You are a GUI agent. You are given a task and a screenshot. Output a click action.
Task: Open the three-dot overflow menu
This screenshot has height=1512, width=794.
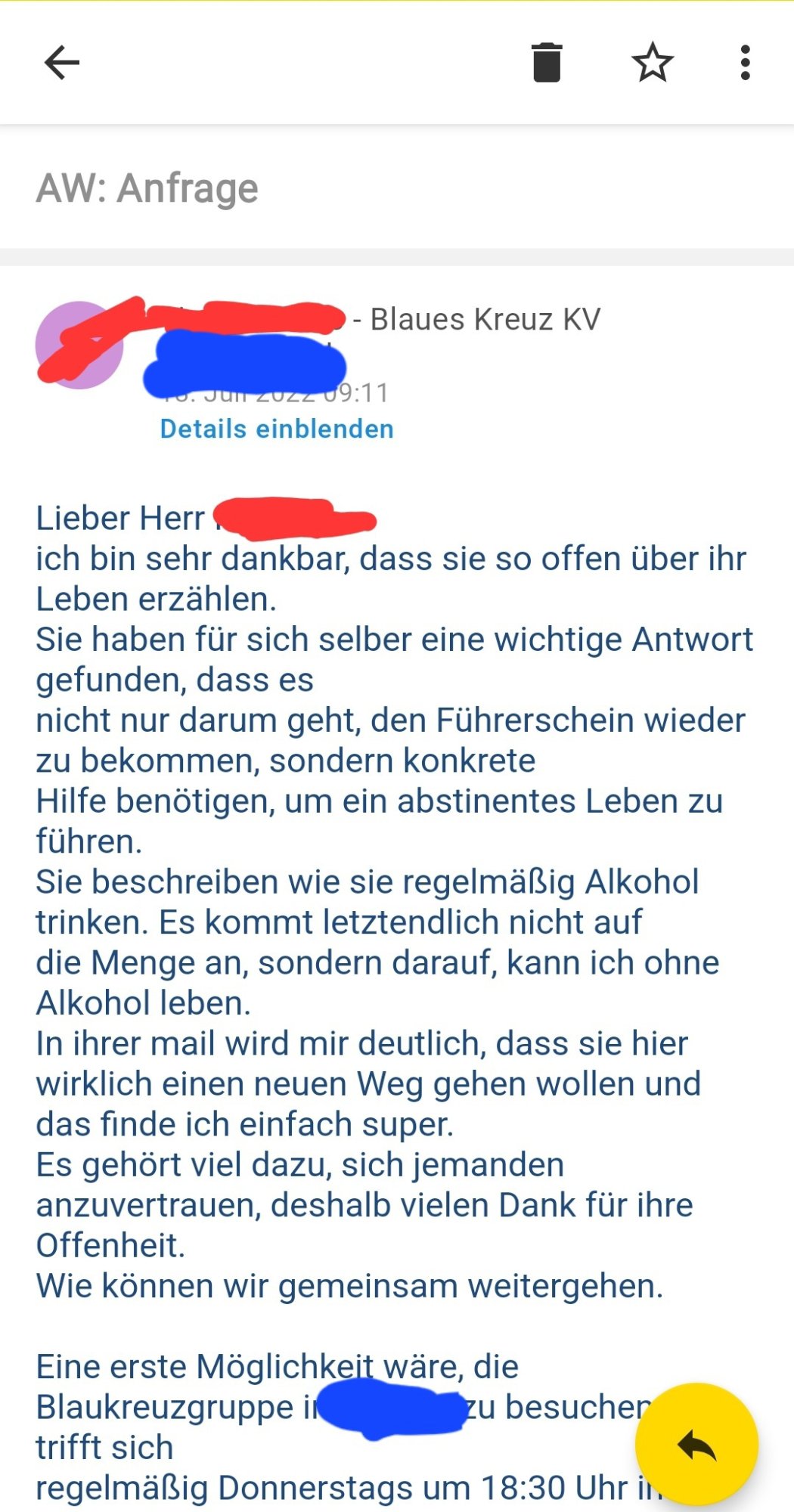click(745, 63)
